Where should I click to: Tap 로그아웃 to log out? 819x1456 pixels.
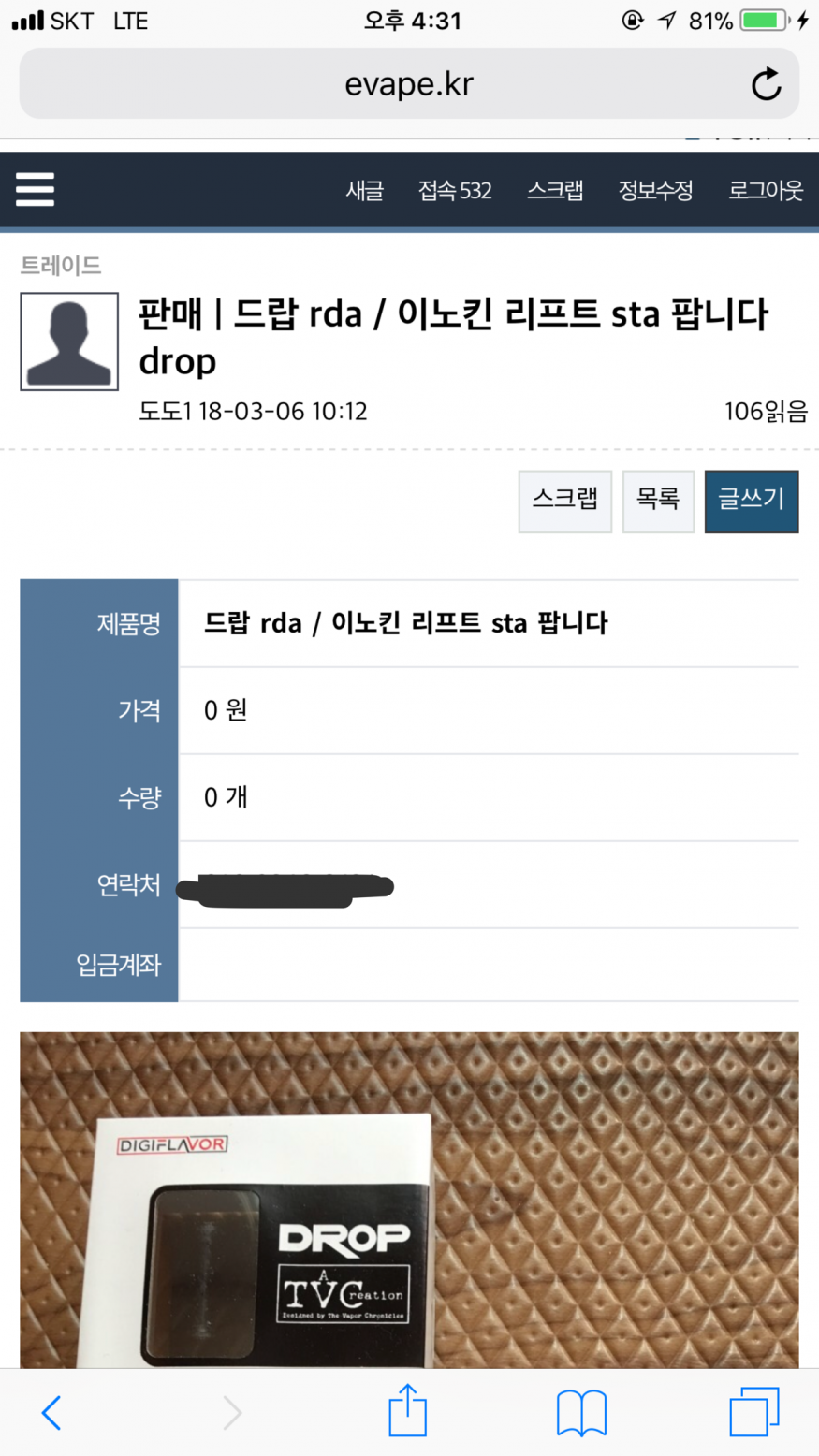(x=765, y=191)
